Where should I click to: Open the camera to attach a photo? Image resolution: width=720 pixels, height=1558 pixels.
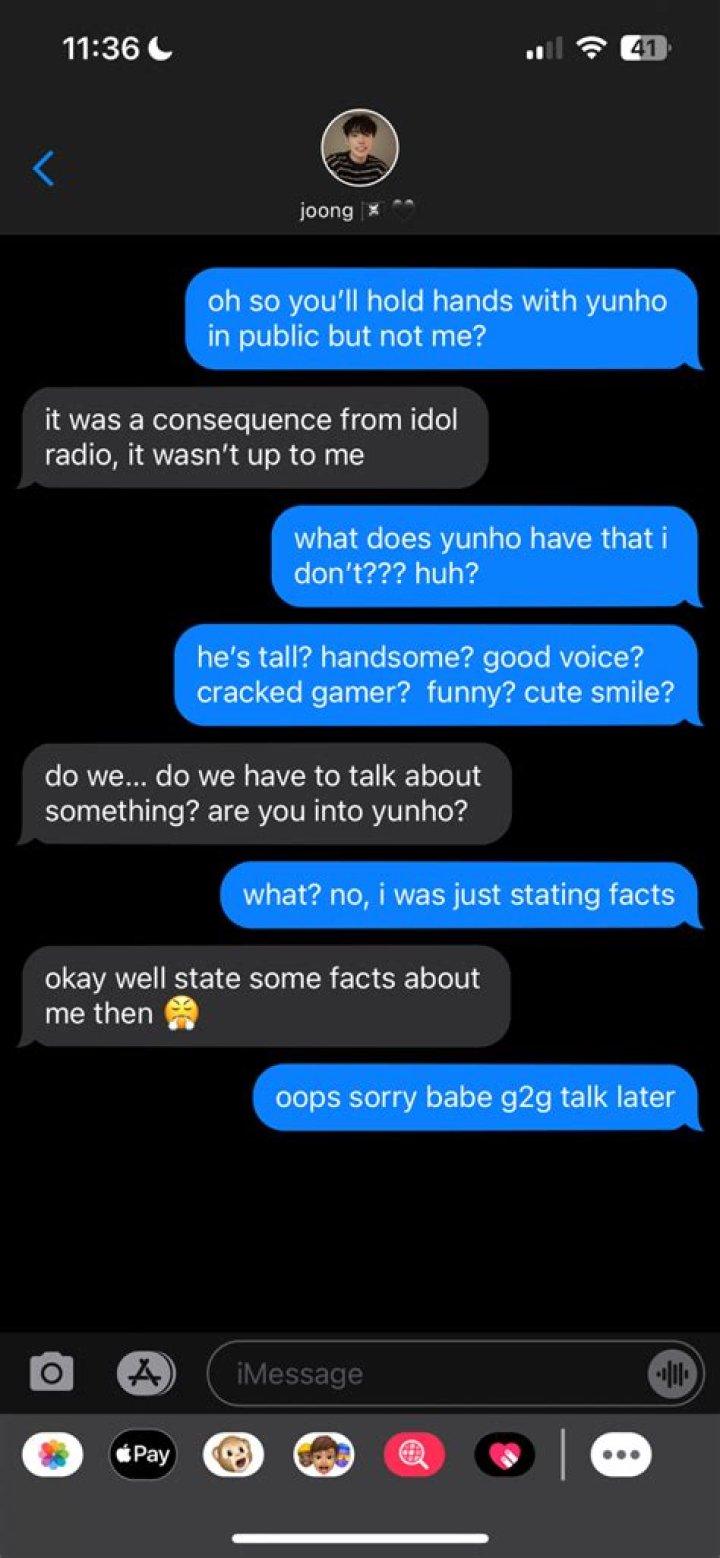51,1372
